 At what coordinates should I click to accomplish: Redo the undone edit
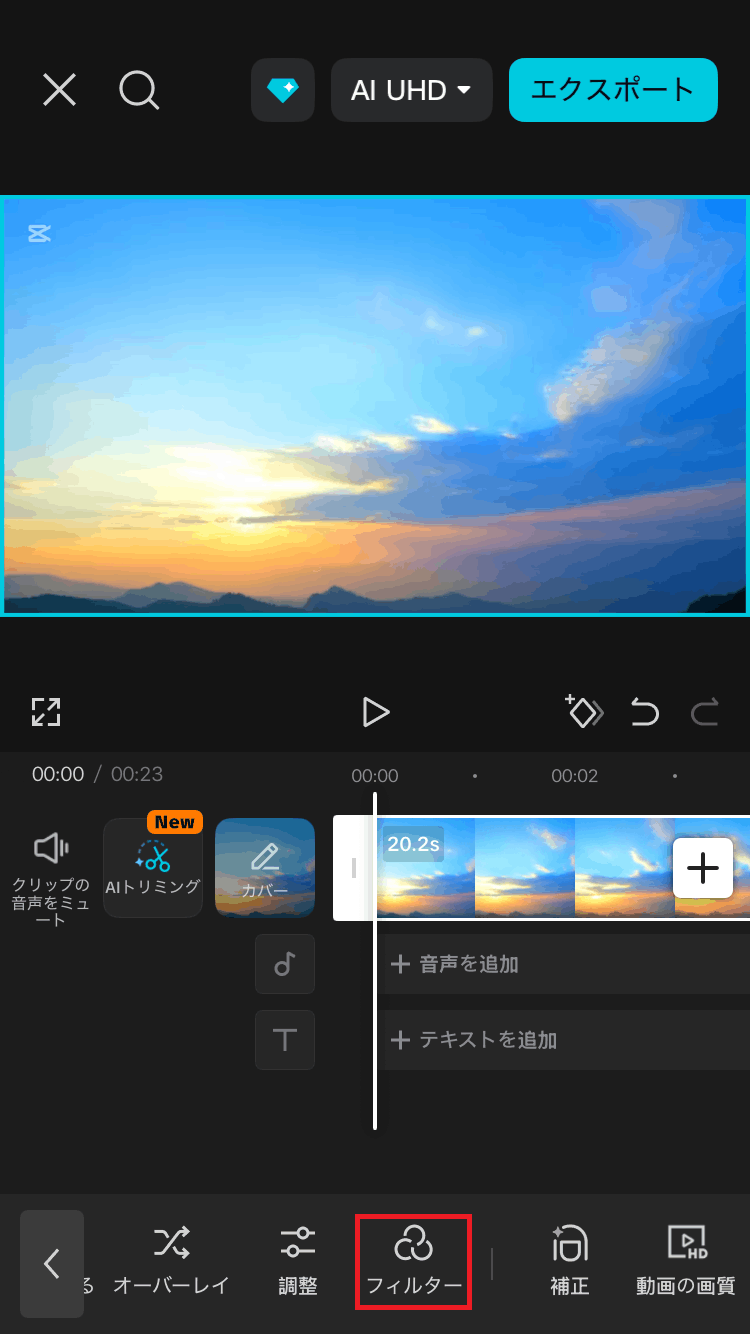[x=705, y=712]
